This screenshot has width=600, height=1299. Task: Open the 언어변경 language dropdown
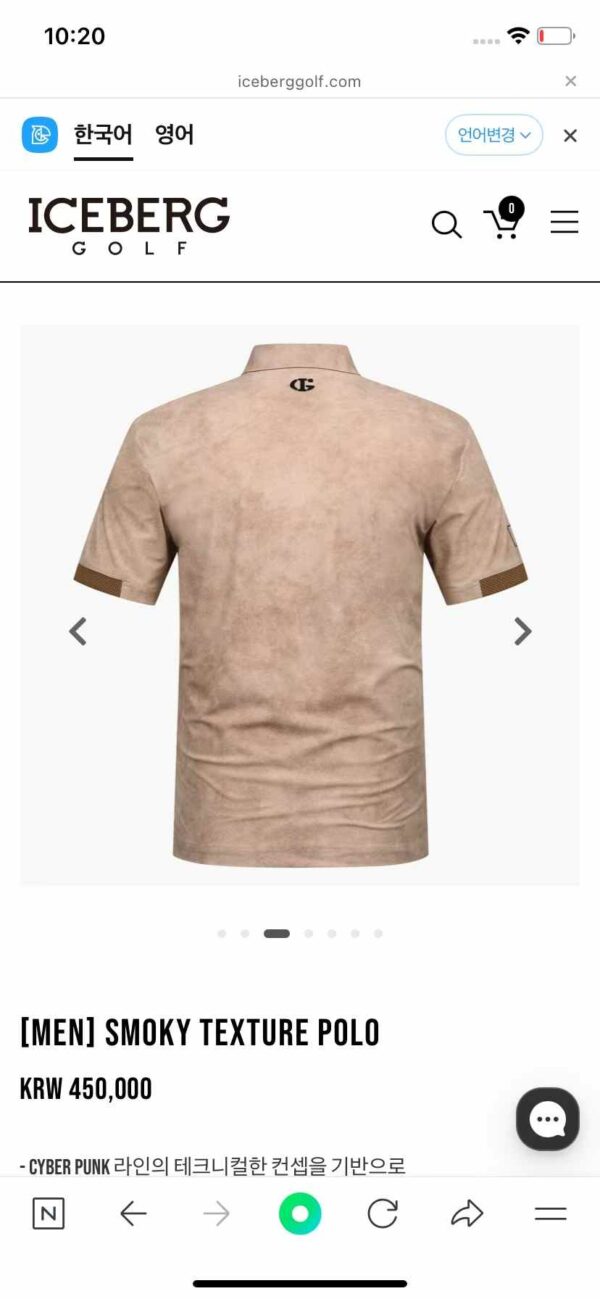click(x=494, y=135)
